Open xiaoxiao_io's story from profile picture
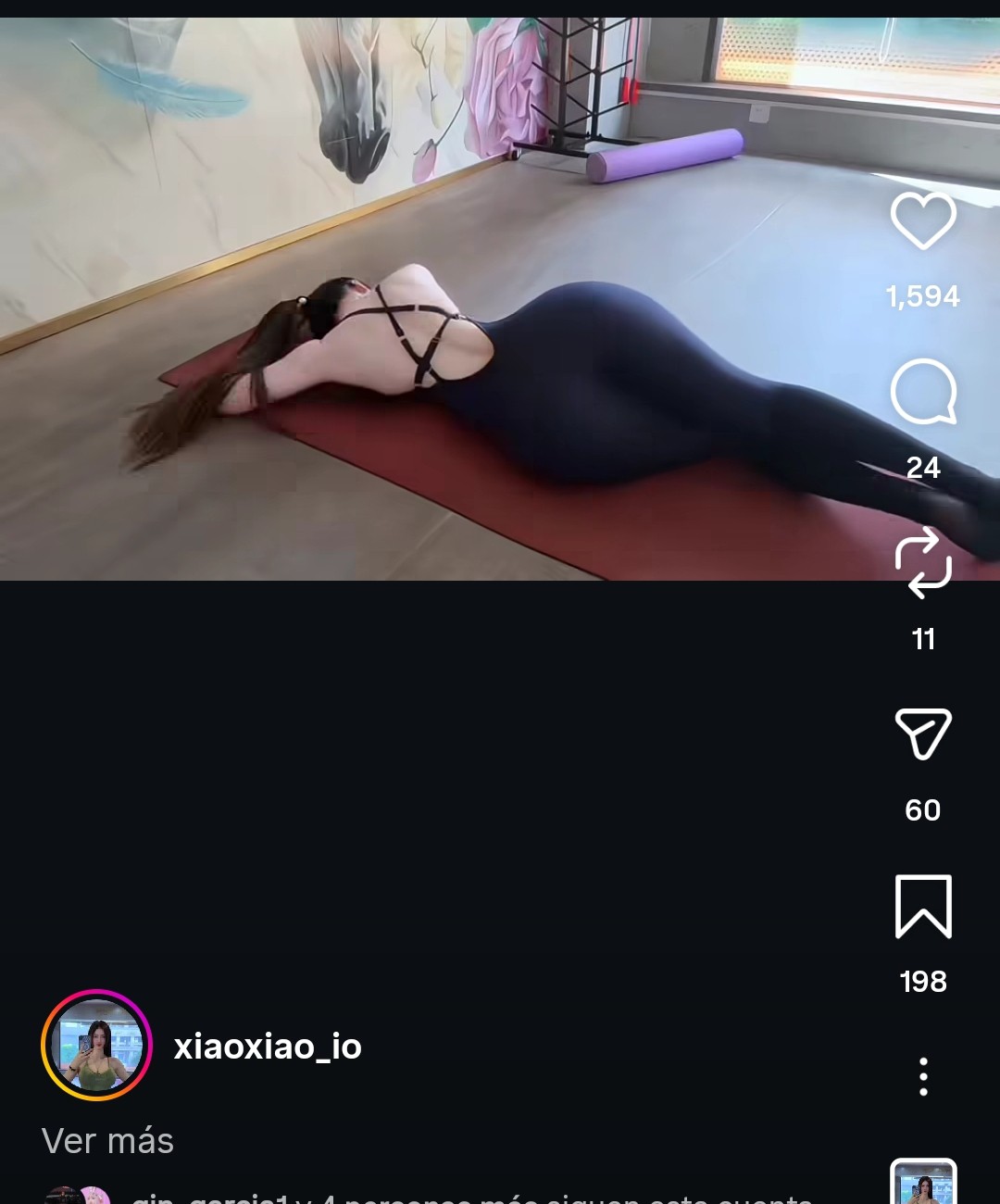The image size is (1000, 1204). pyautogui.click(x=97, y=1046)
